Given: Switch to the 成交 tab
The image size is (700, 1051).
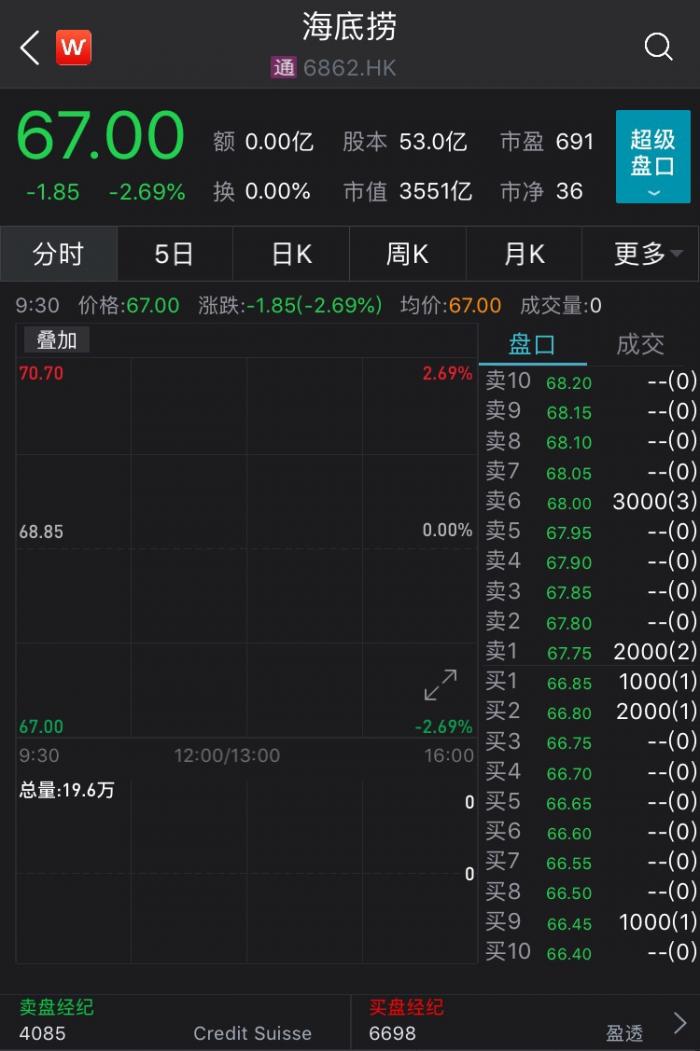Looking at the screenshot, I should 640,345.
